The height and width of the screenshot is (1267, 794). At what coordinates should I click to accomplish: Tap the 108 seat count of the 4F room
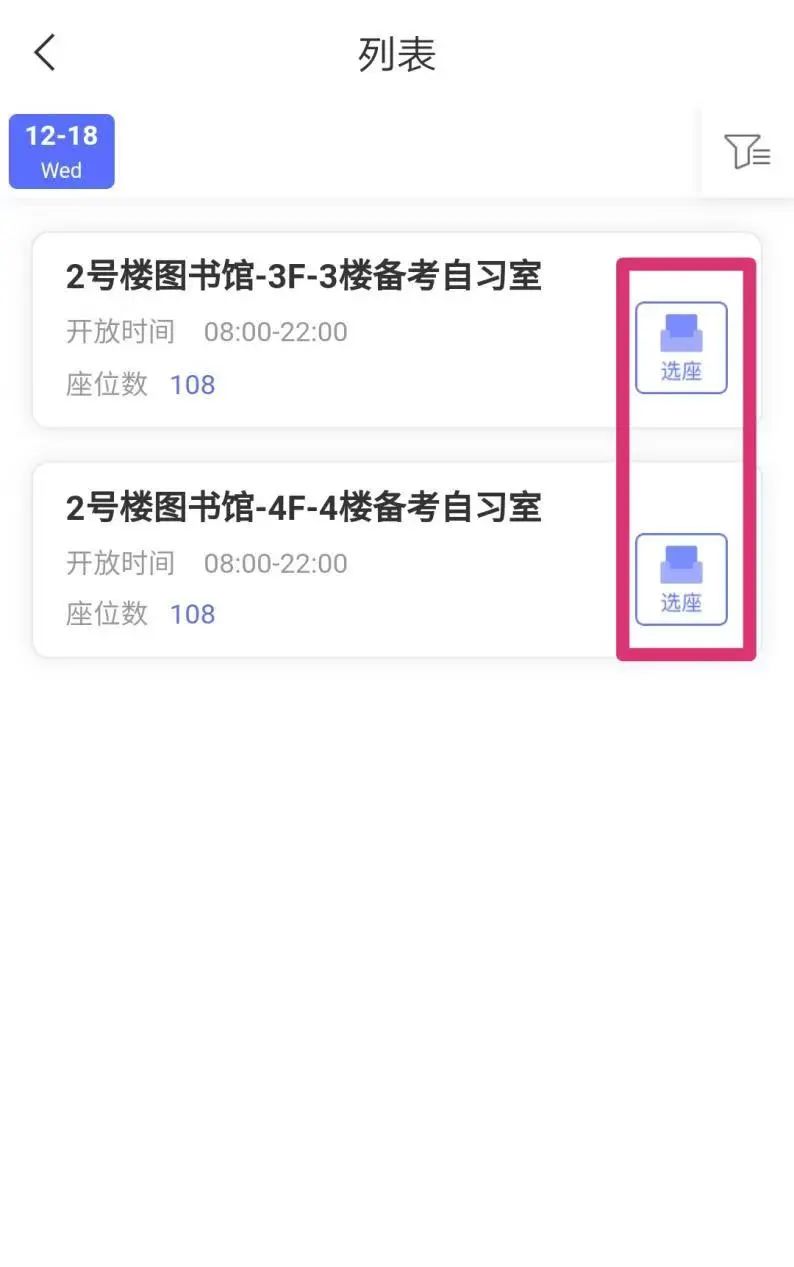coord(192,614)
